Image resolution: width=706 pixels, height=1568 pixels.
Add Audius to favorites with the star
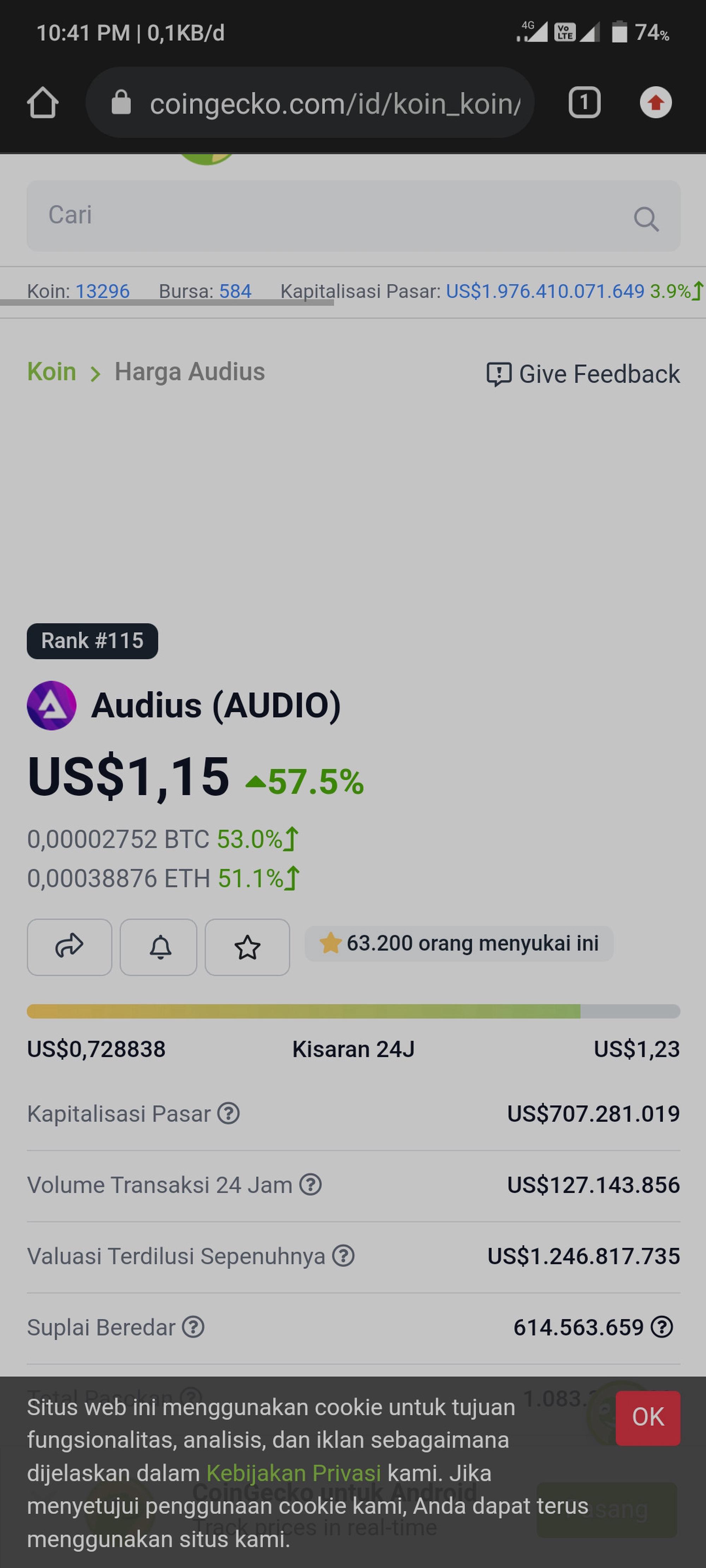click(x=247, y=947)
